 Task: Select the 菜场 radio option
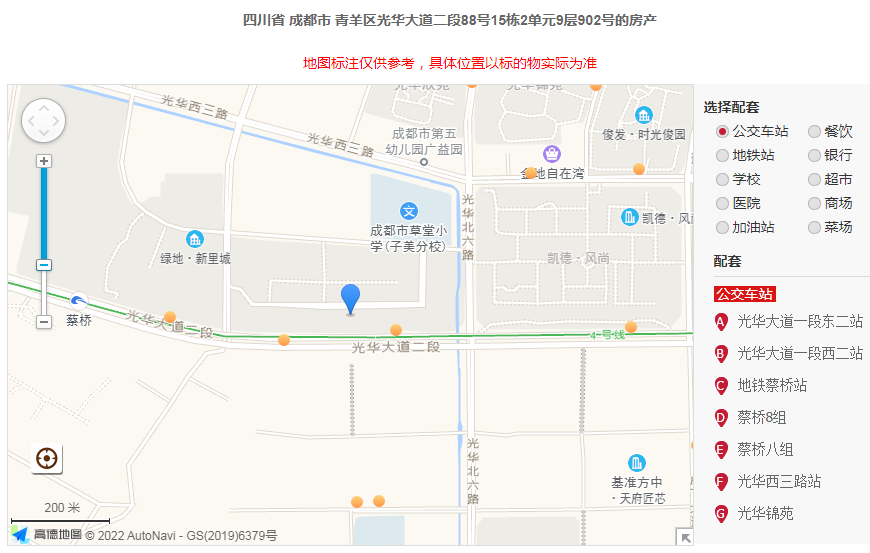click(814, 227)
